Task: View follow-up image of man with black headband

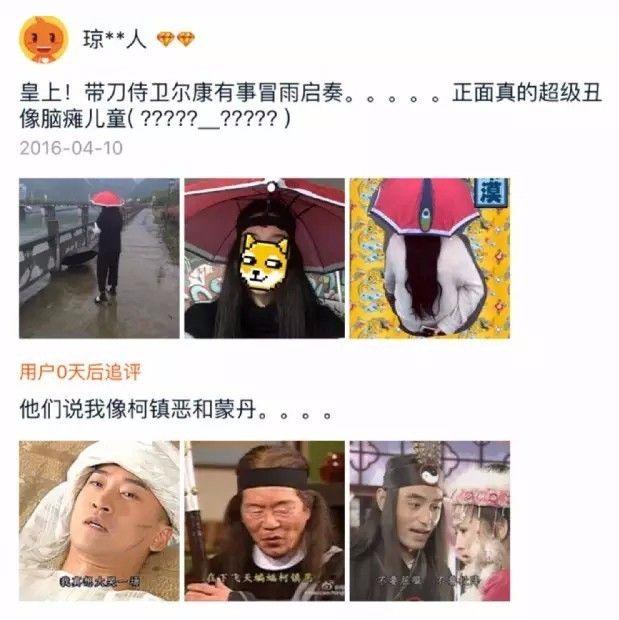Action: pos(264,520)
